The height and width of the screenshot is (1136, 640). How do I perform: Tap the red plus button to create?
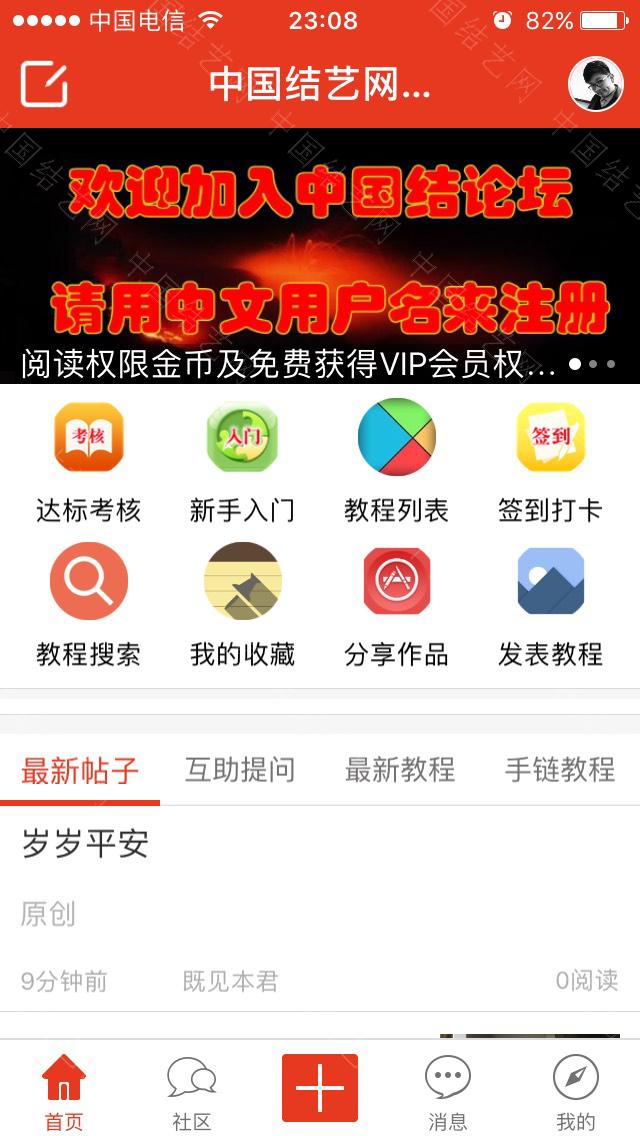coord(320,1088)
